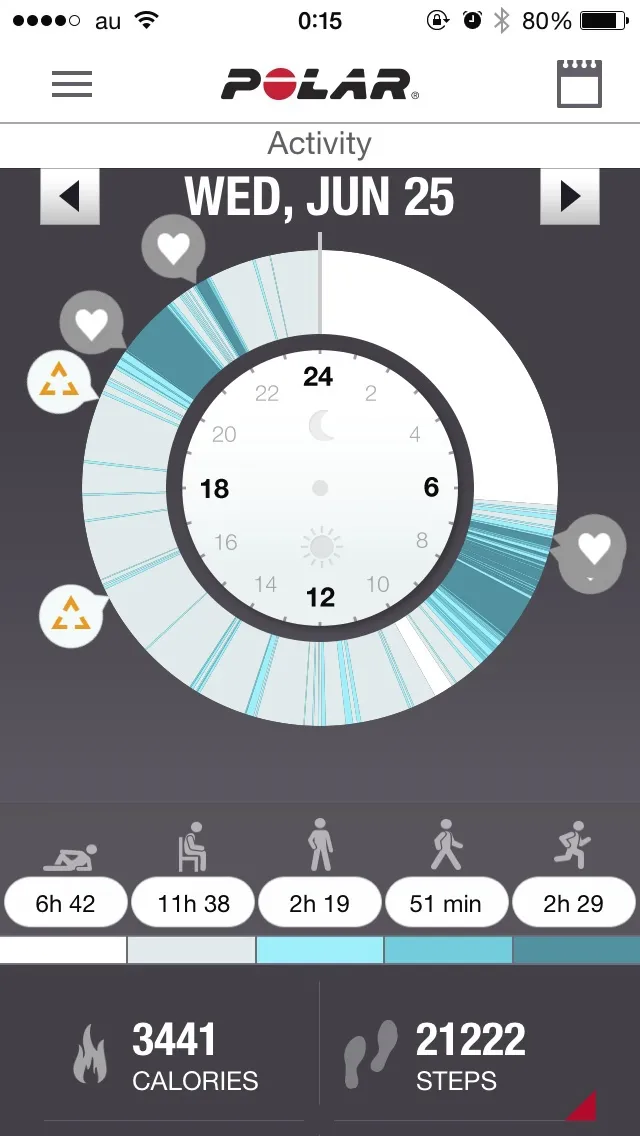Viewport: 640px width, 1136px height.
Task: Select the 2h 19 standing time pill
Action: (x=320, y=904)
